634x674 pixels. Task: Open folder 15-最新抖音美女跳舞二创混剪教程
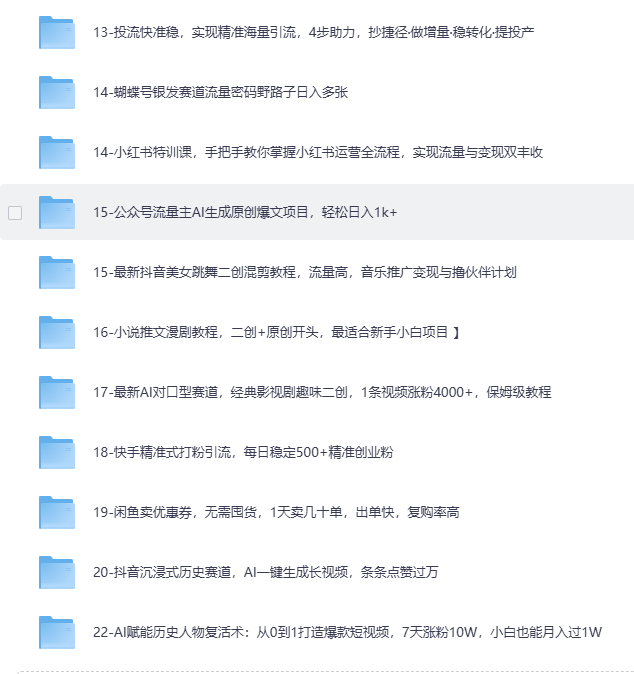pos(305,272)
